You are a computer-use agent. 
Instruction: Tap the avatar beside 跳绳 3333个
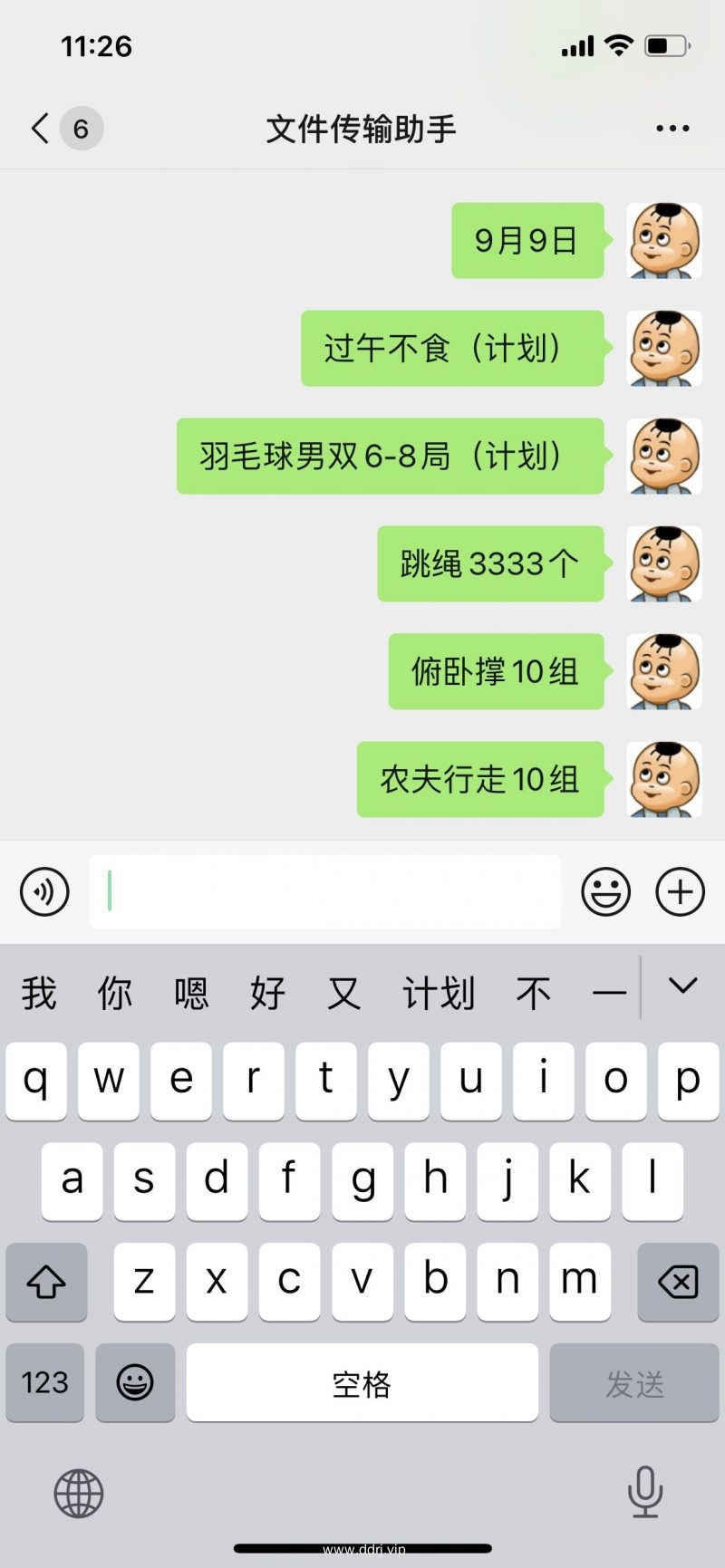[664, 563]
